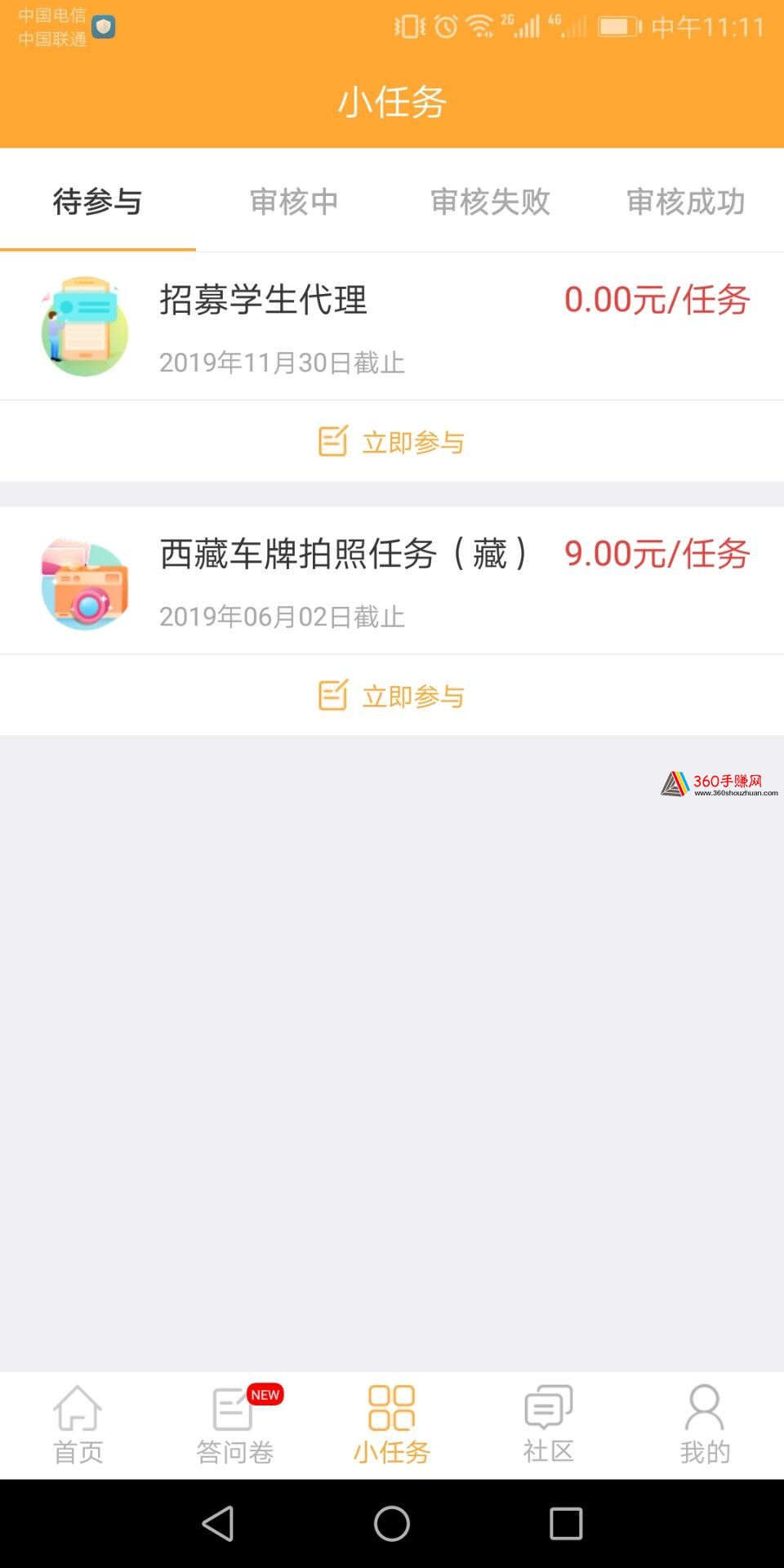Switch to the 审核中 tab
Image resolution: width=784 pixels, height=1568 pixels.
(x=294, y=201)
